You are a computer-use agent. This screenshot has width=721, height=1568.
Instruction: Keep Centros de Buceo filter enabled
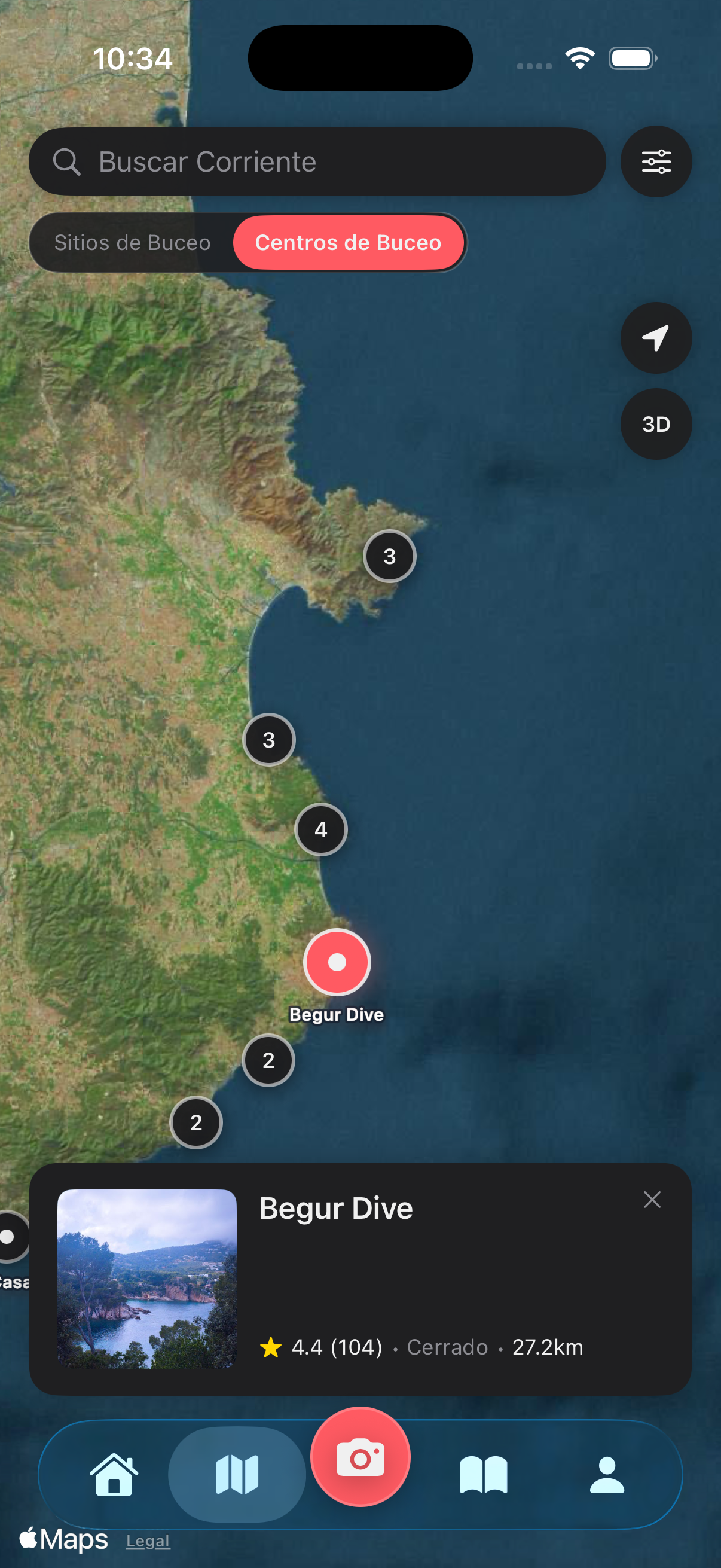(x=349, y=242)
